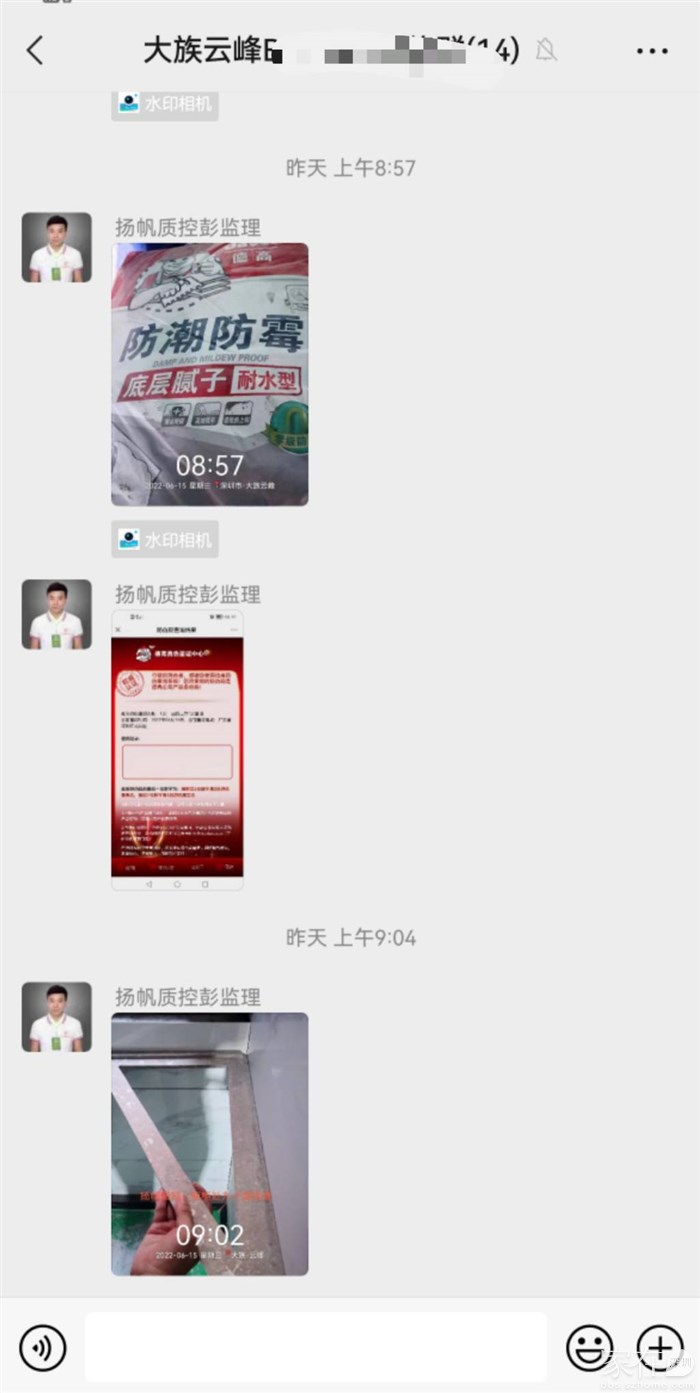Focus the message text field
Image resolution: width=700 pixels, height=1393 pixels.
pos(316,1347)
